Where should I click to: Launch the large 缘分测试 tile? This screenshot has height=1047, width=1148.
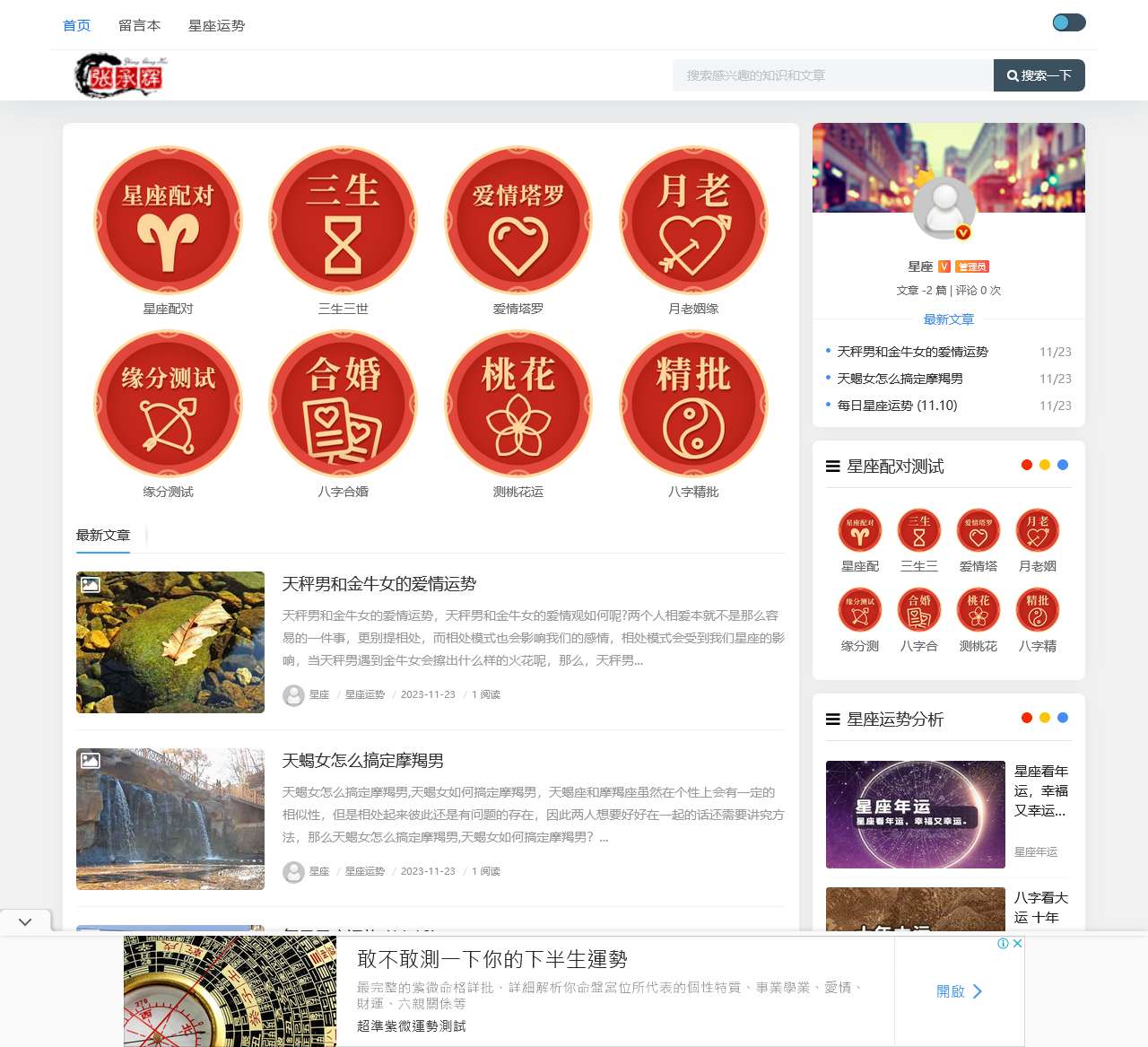(169, 405)
